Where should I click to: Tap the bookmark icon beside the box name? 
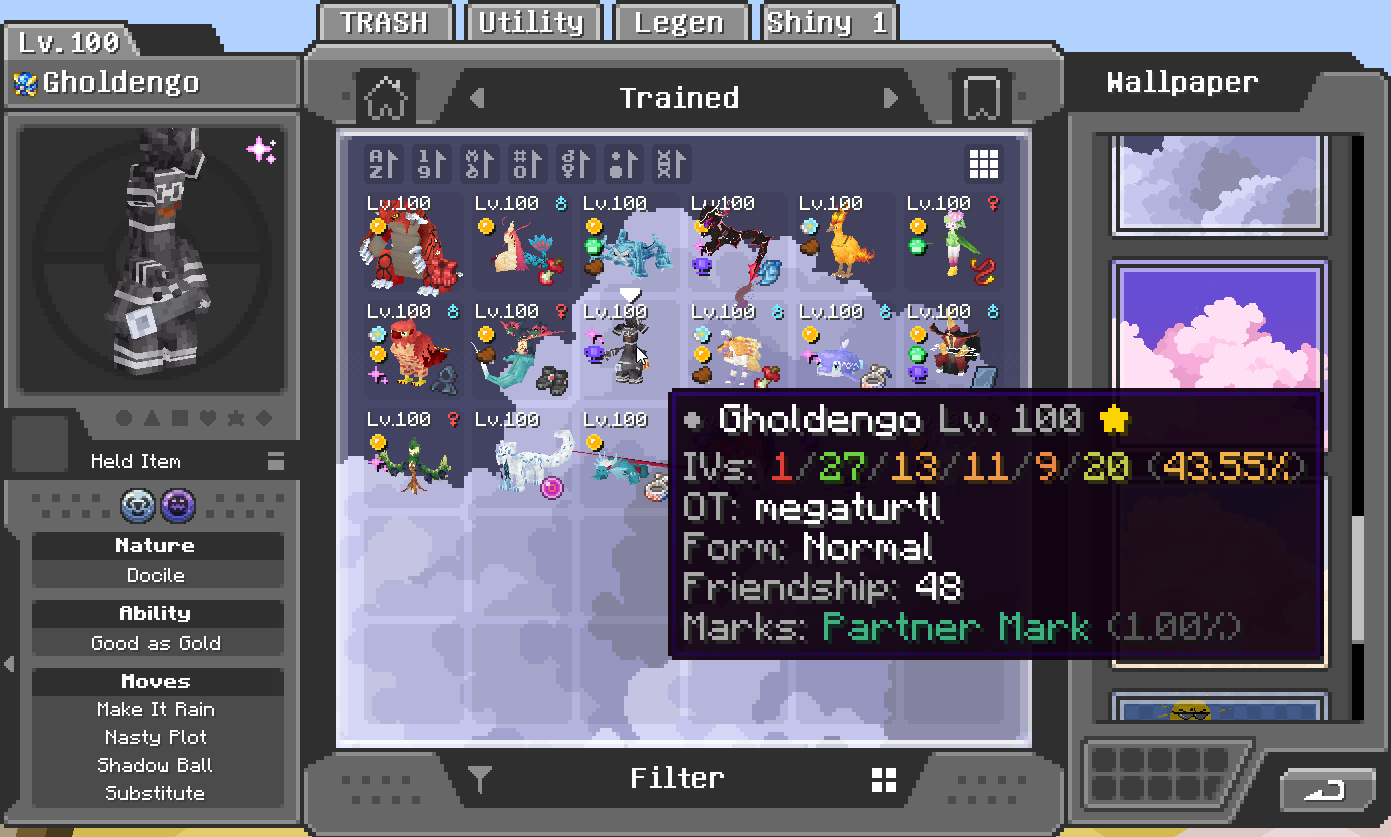(x=981, y=98)
